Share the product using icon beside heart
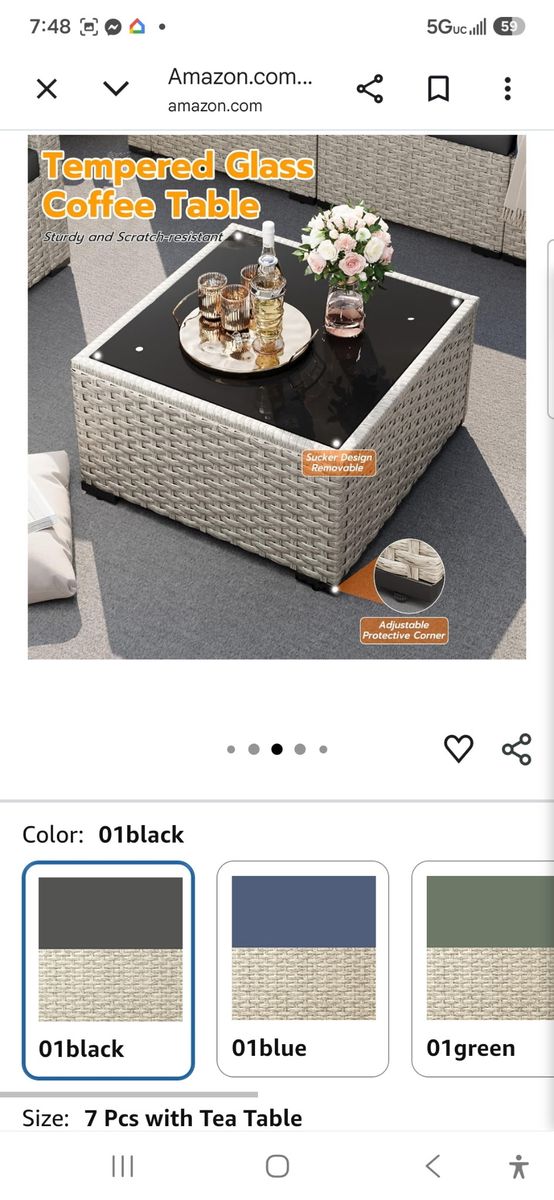554x1200 pixels. pyautogui.click(x=516, y=748)
